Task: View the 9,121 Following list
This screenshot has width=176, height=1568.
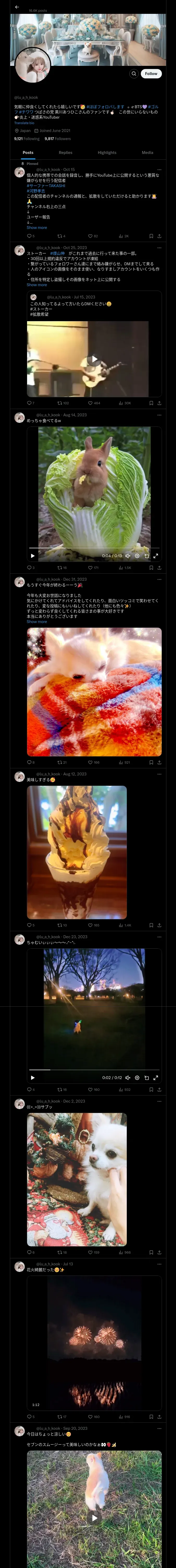Action: click(27, 139)
